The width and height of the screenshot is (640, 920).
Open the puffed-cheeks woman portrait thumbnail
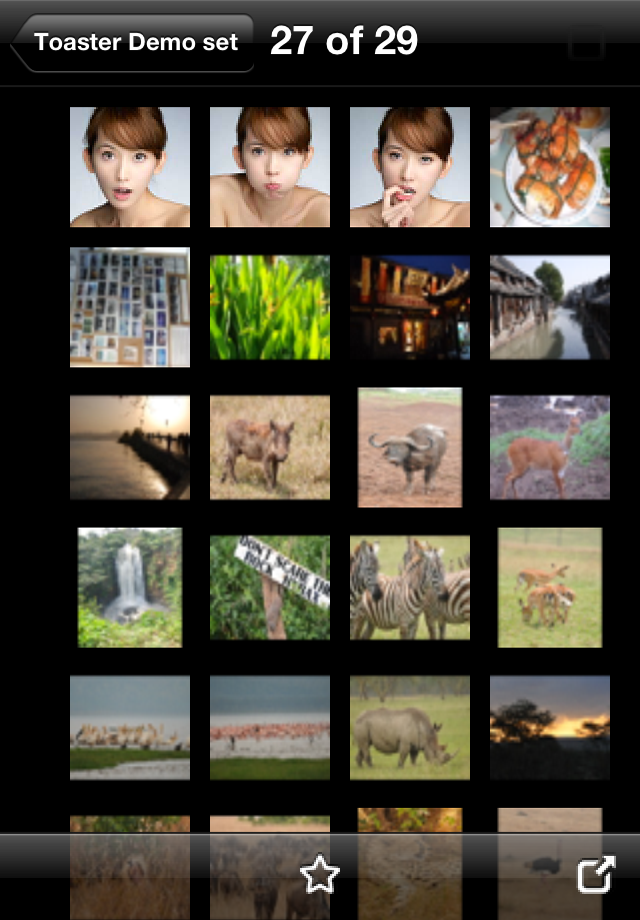[x=270, y=167]
